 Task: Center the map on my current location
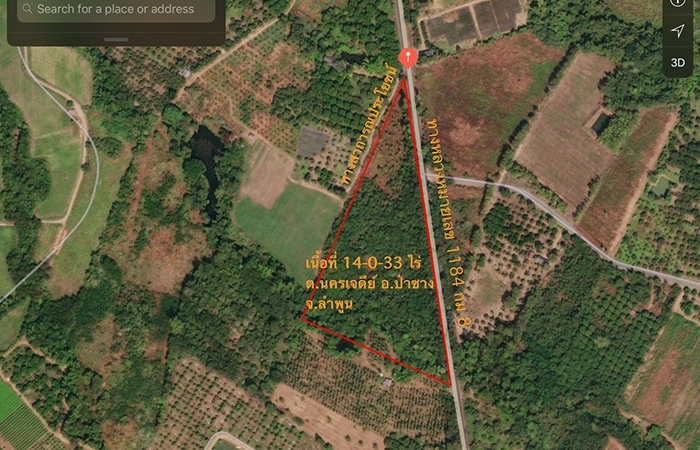click(678, 31)
